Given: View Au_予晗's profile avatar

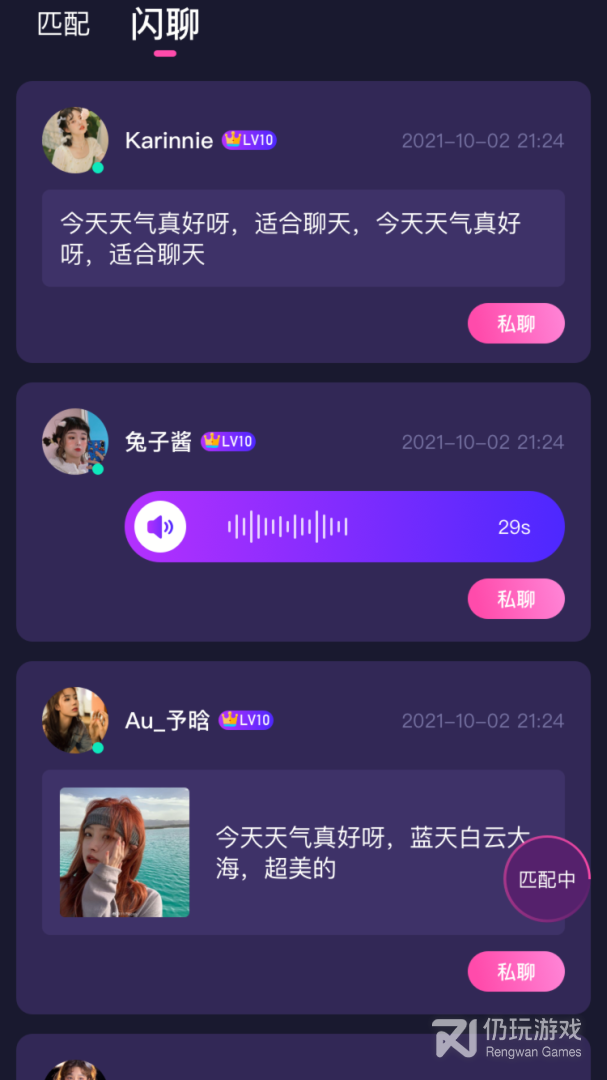Looking at the screenshot, I should tap(75, 720).
